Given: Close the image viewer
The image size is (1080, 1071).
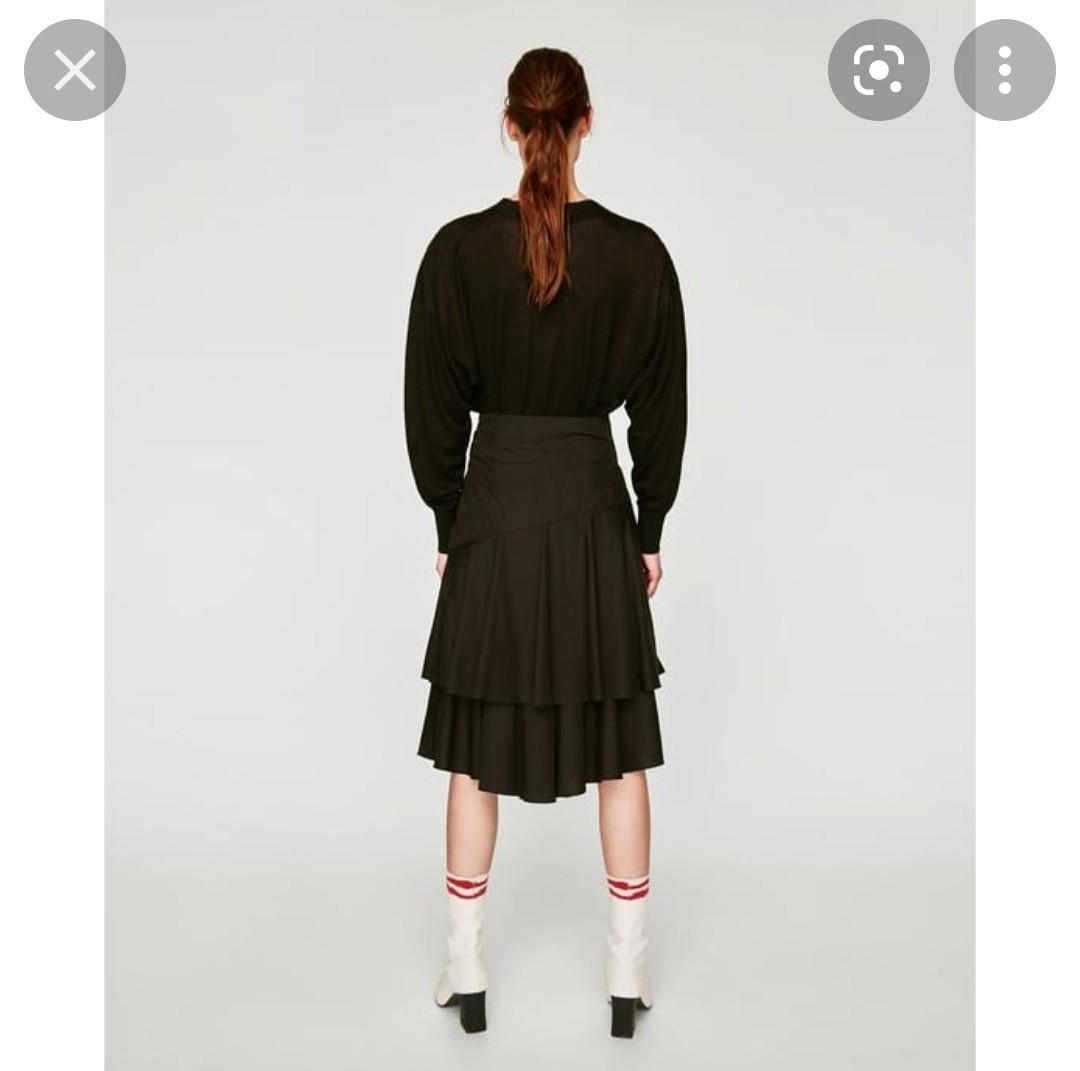Looking at the screenshot, I should click(75, 70).
